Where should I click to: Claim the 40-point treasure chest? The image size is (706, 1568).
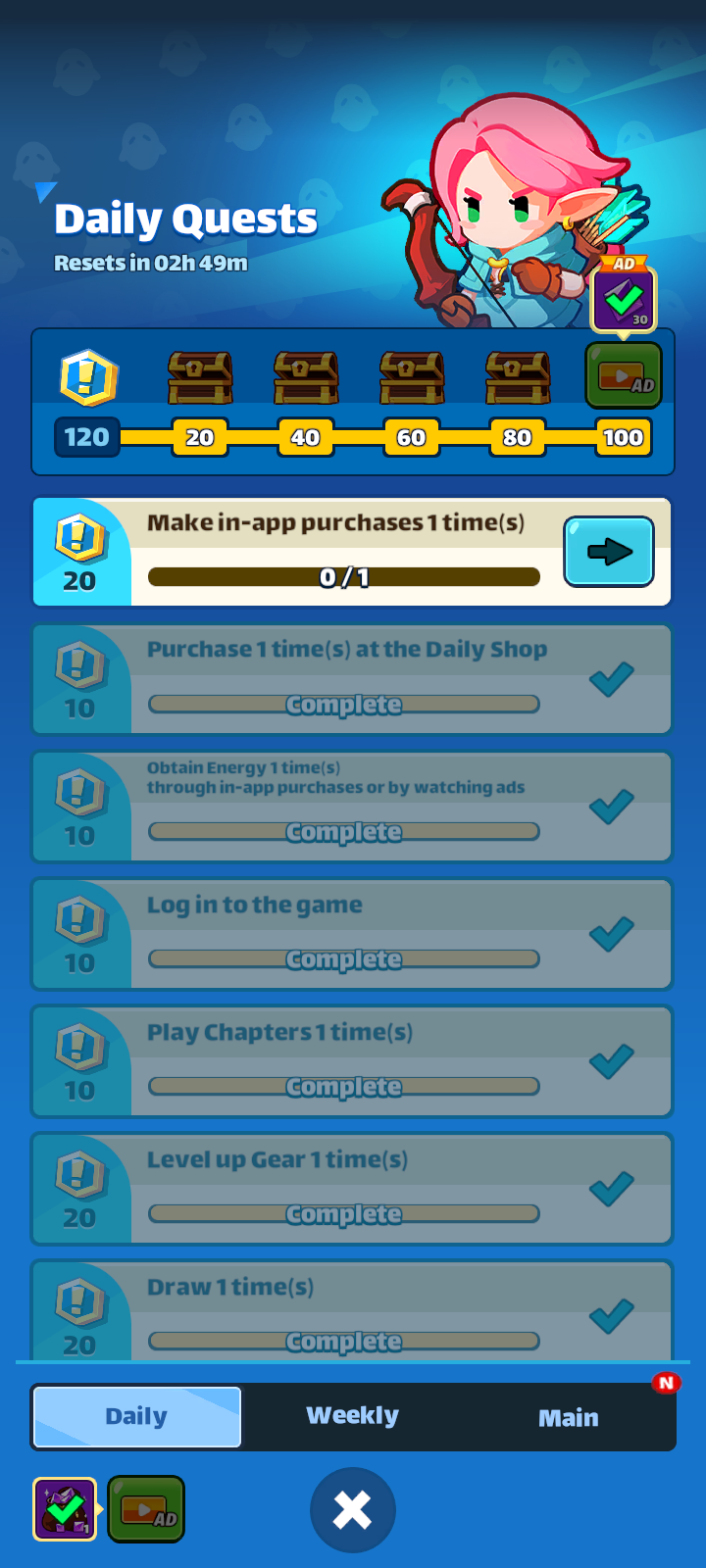(x=306, y=378)
